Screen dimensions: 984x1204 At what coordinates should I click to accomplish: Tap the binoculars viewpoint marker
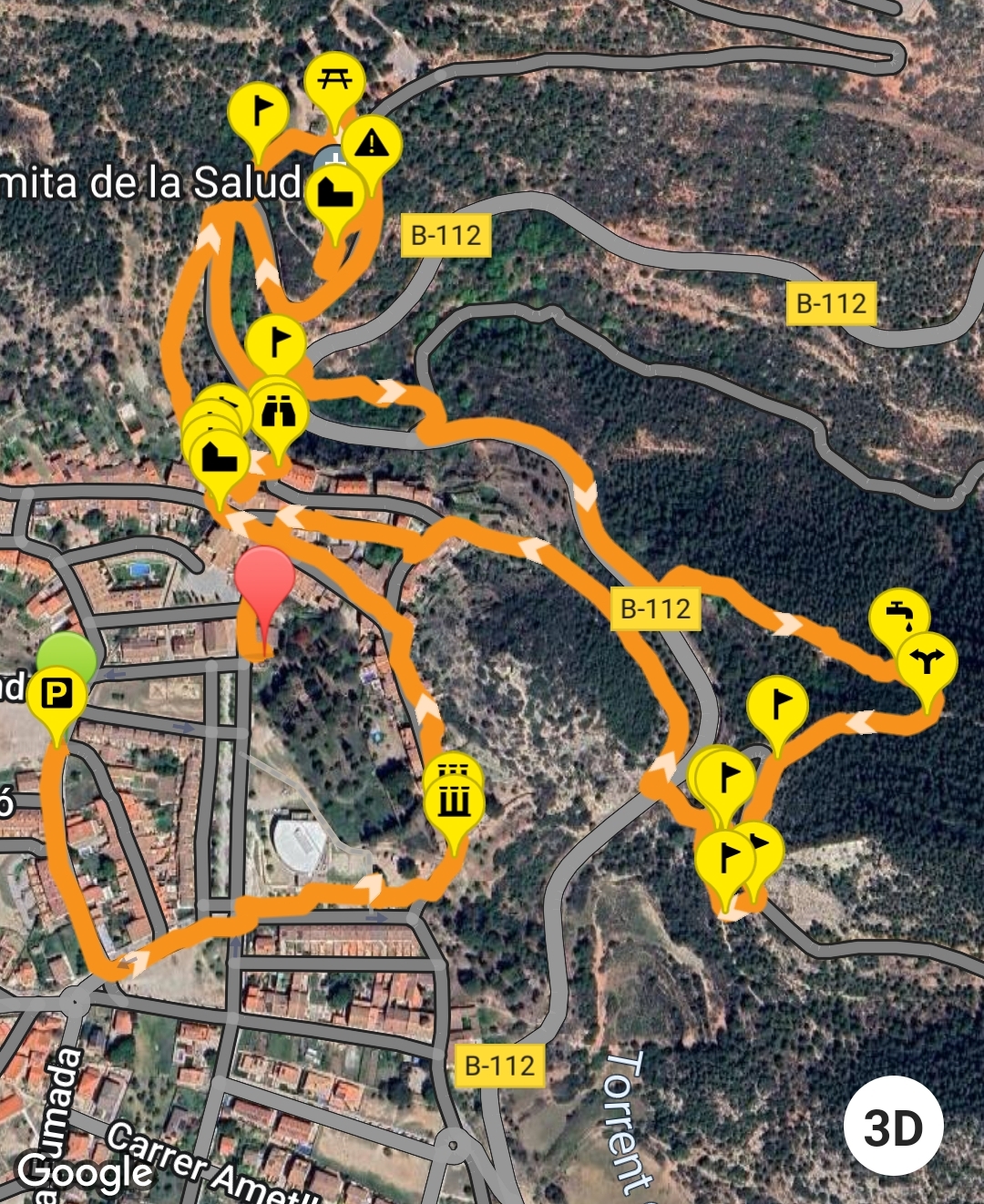[279, 413]
